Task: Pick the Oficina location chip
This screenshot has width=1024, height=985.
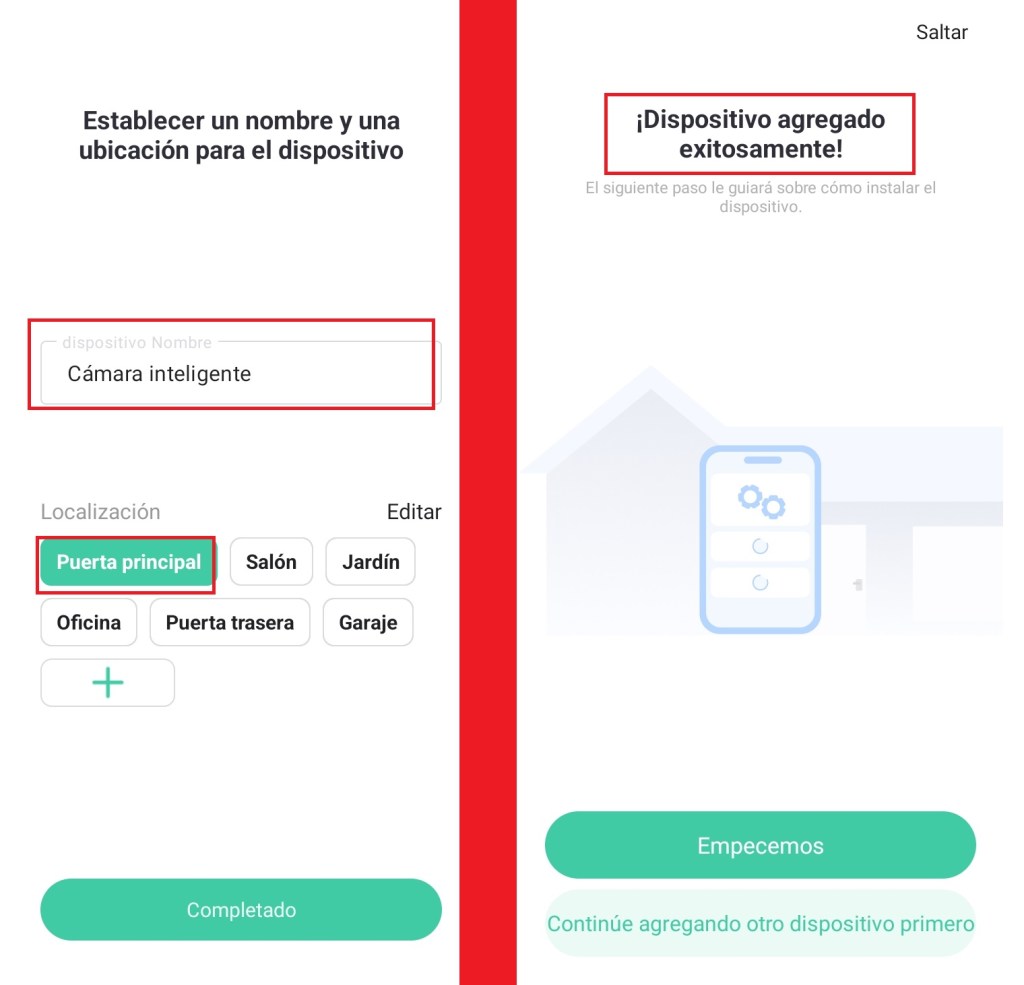Action: [89, 623]
